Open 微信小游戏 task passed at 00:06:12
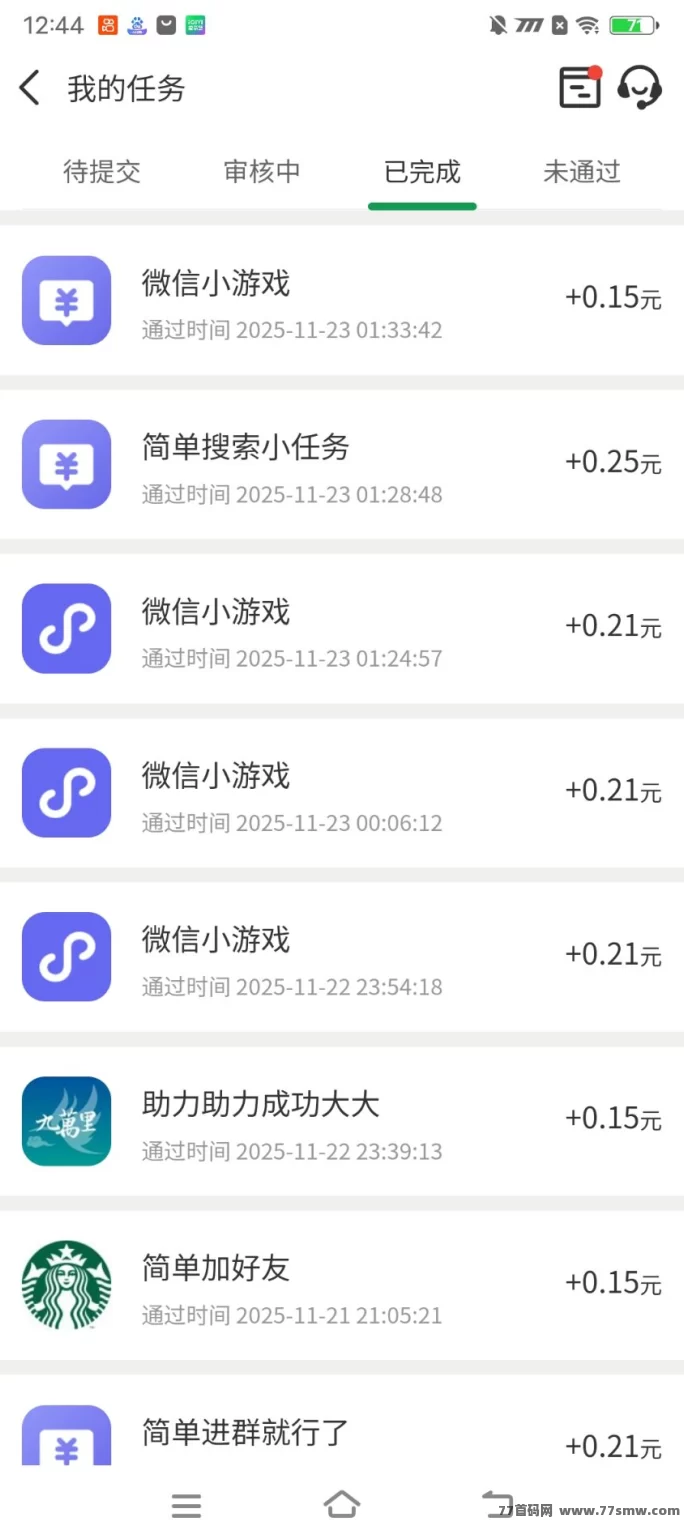 [x=342, y=792]
